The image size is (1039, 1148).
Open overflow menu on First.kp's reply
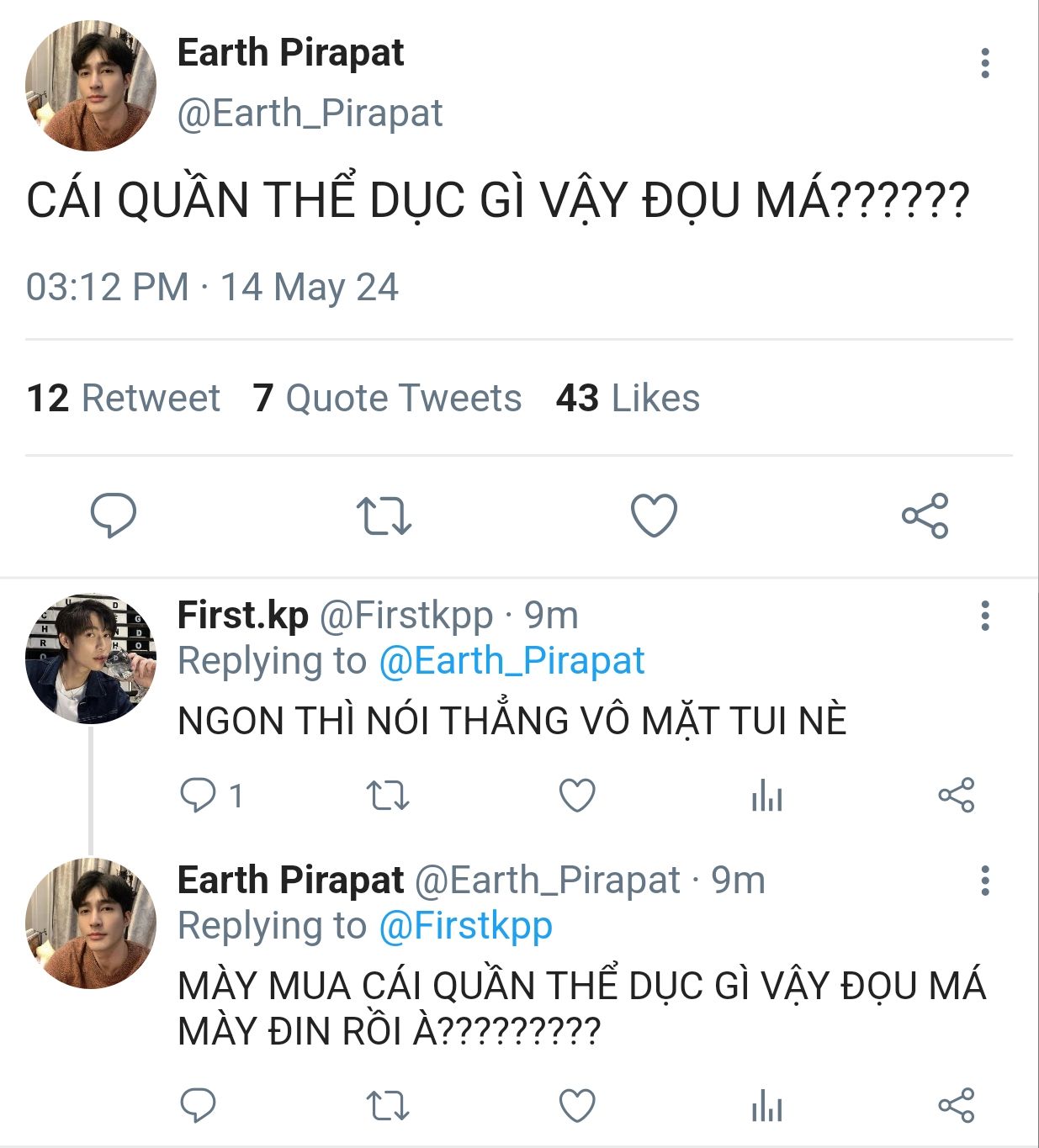(x=984, y=616)
